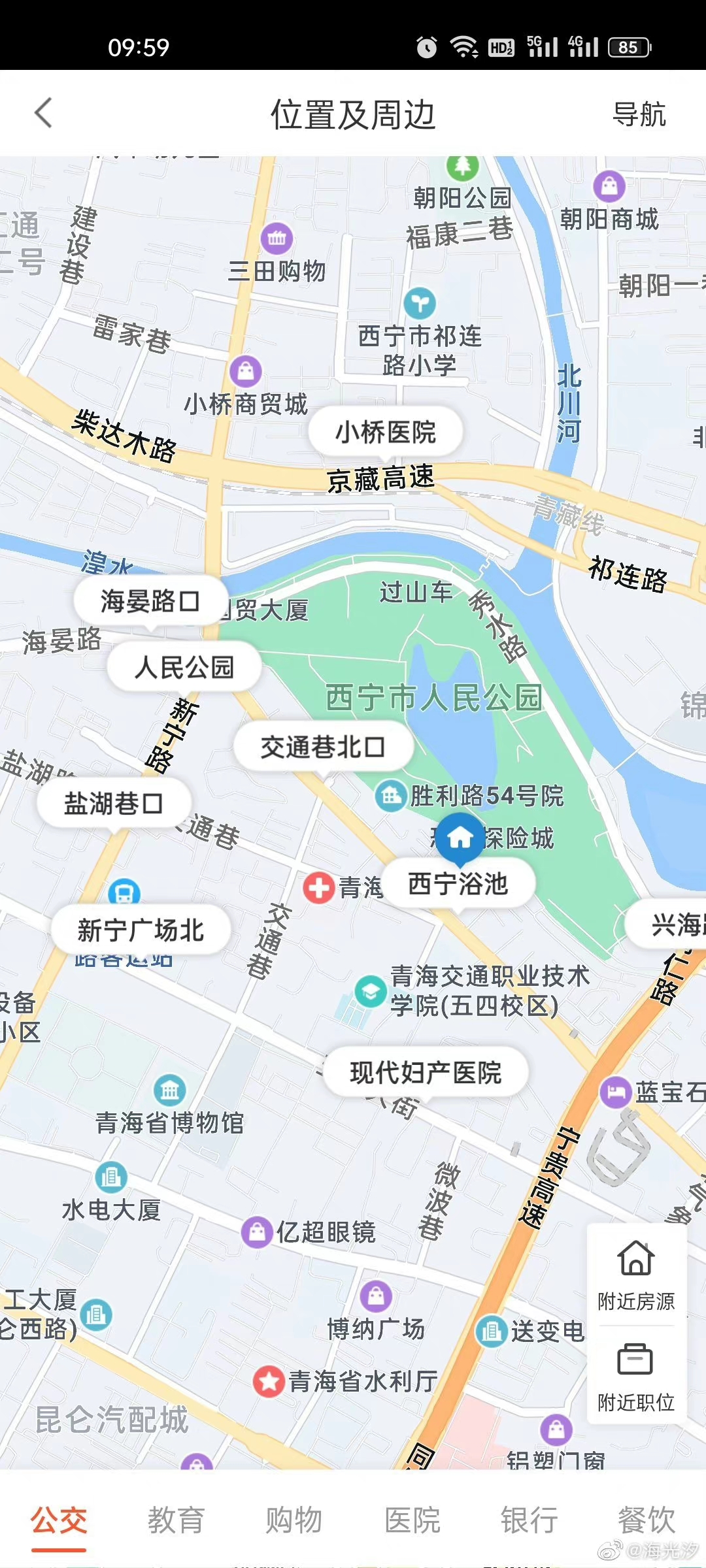Screen dimensions: 706x1568
Task: Switch to the 公交 tab
Action: tap(59, 1520)
